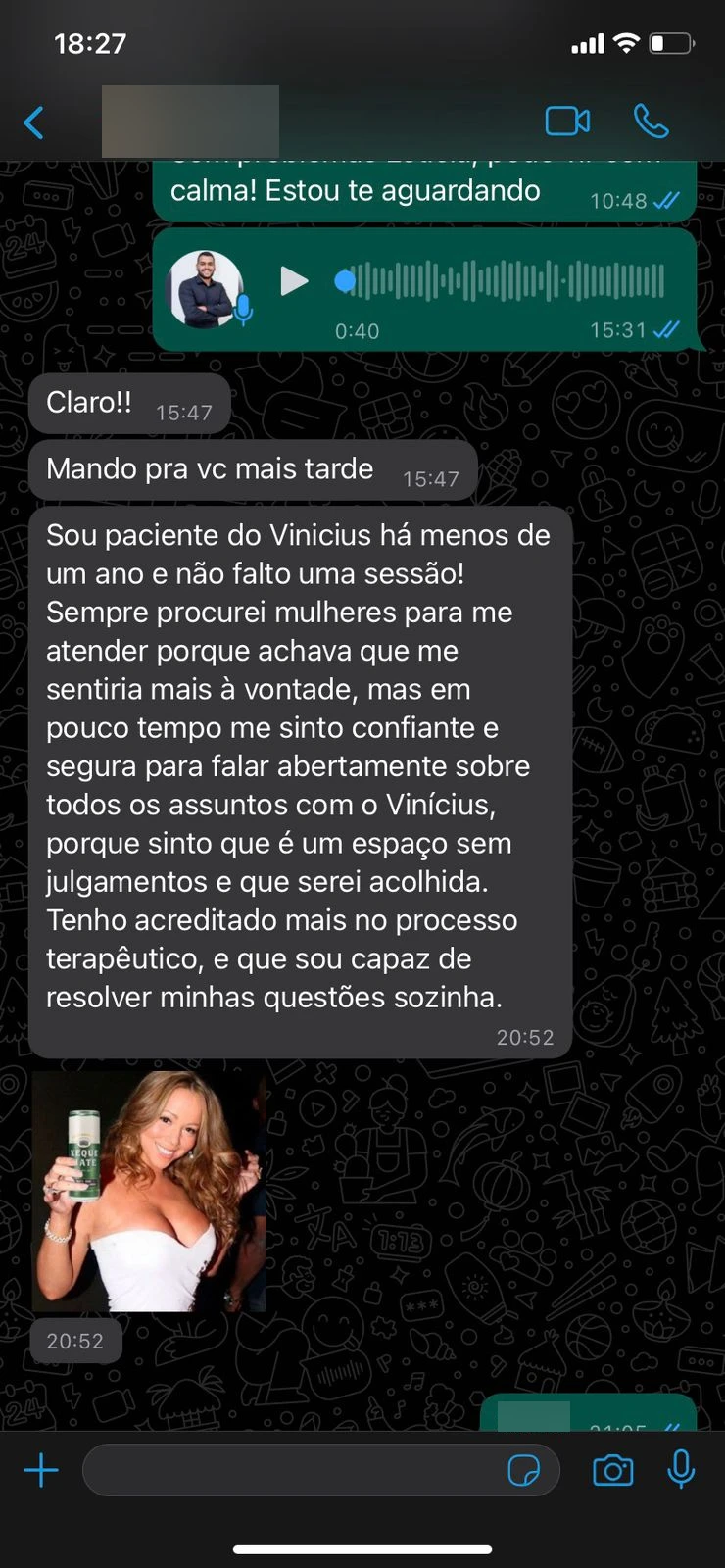Screen dimensions: 725x1568
Task: Tap the microphone to record voice message
Action: pos(682,1470)
